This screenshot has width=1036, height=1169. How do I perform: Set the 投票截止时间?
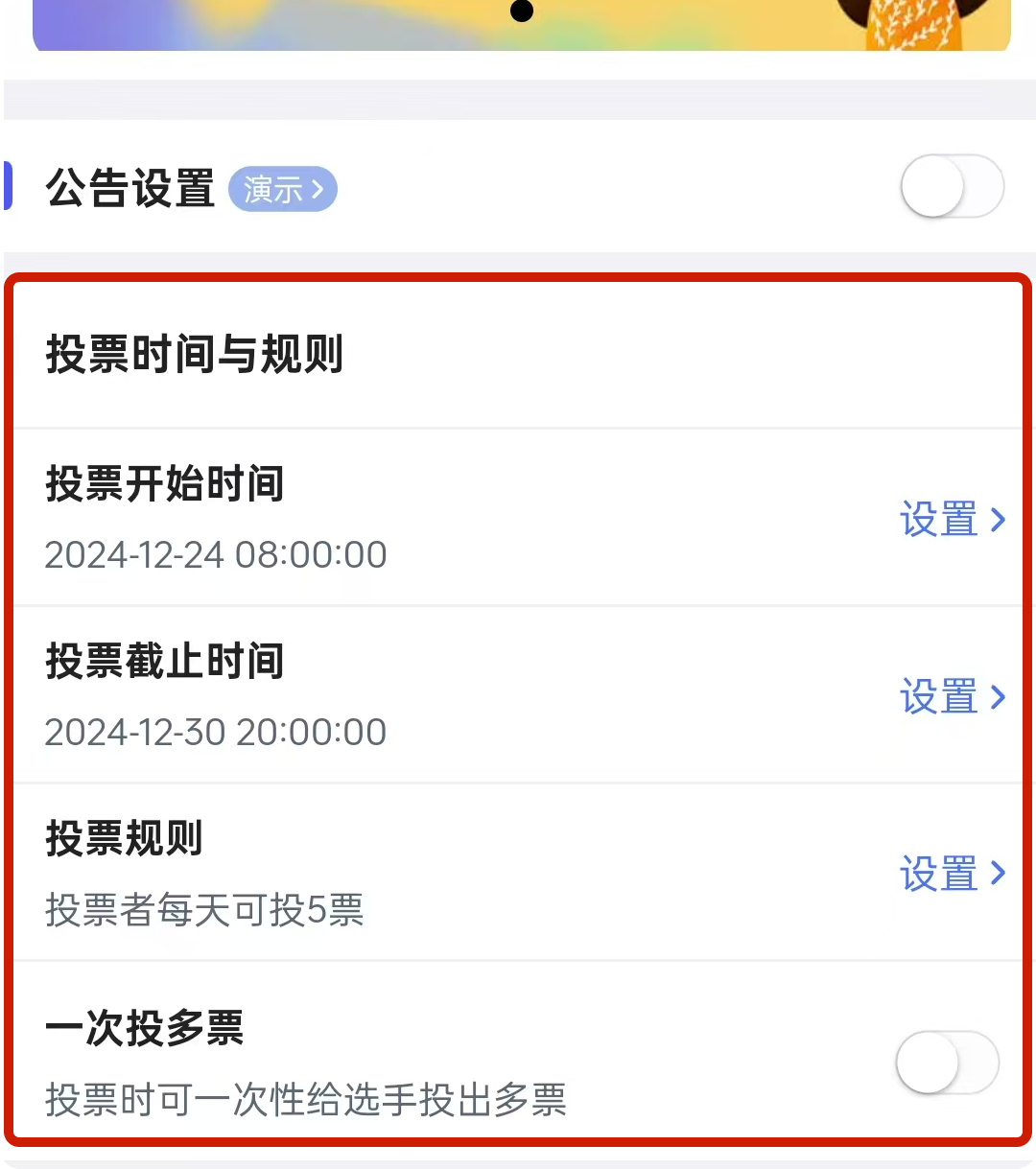pos(952,697)
